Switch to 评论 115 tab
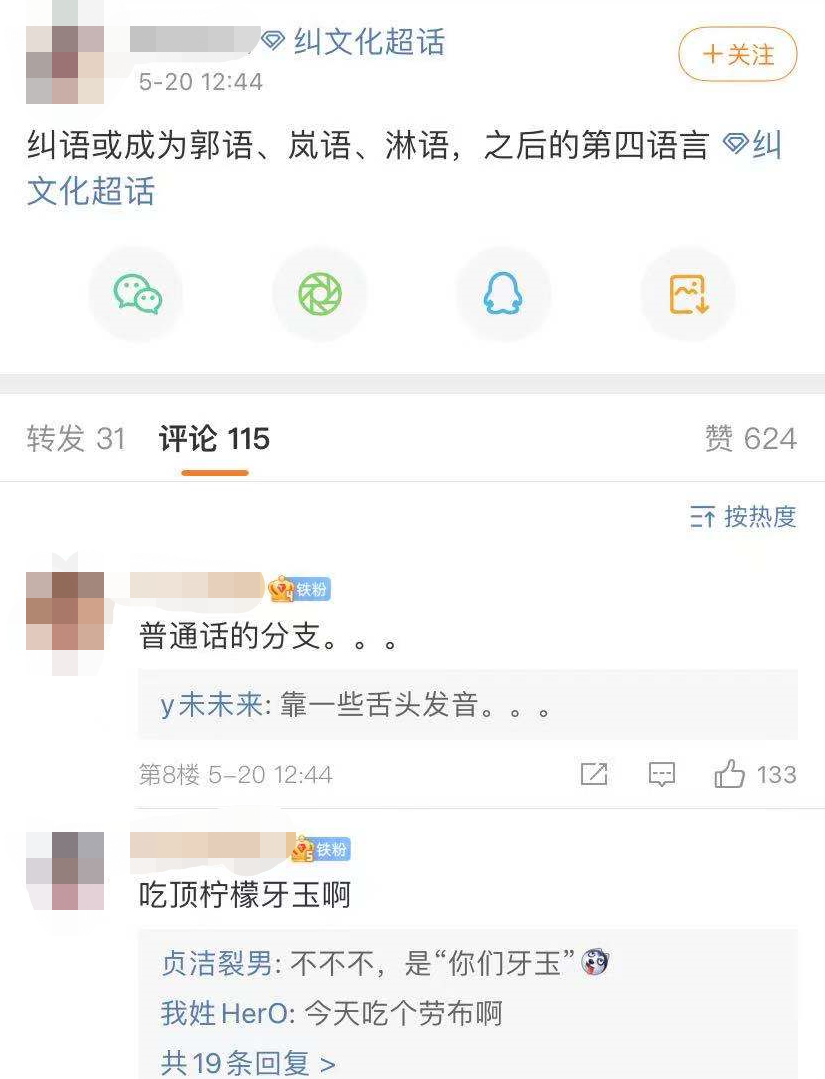Image resolution: width=825 pixels, height=1079 pixels. [214, 438]
